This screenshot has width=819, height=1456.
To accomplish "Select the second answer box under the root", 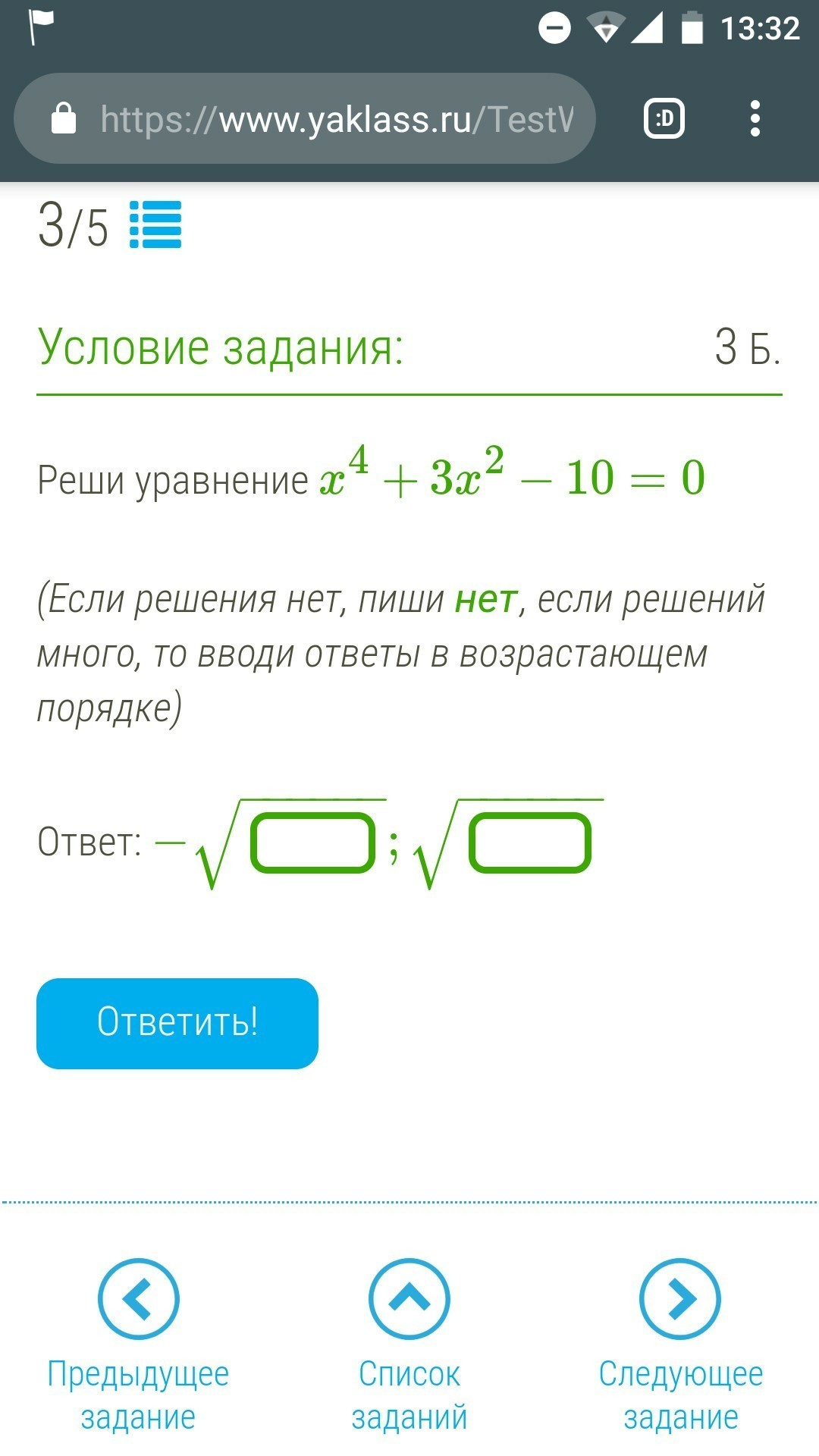I will [530, 843].
